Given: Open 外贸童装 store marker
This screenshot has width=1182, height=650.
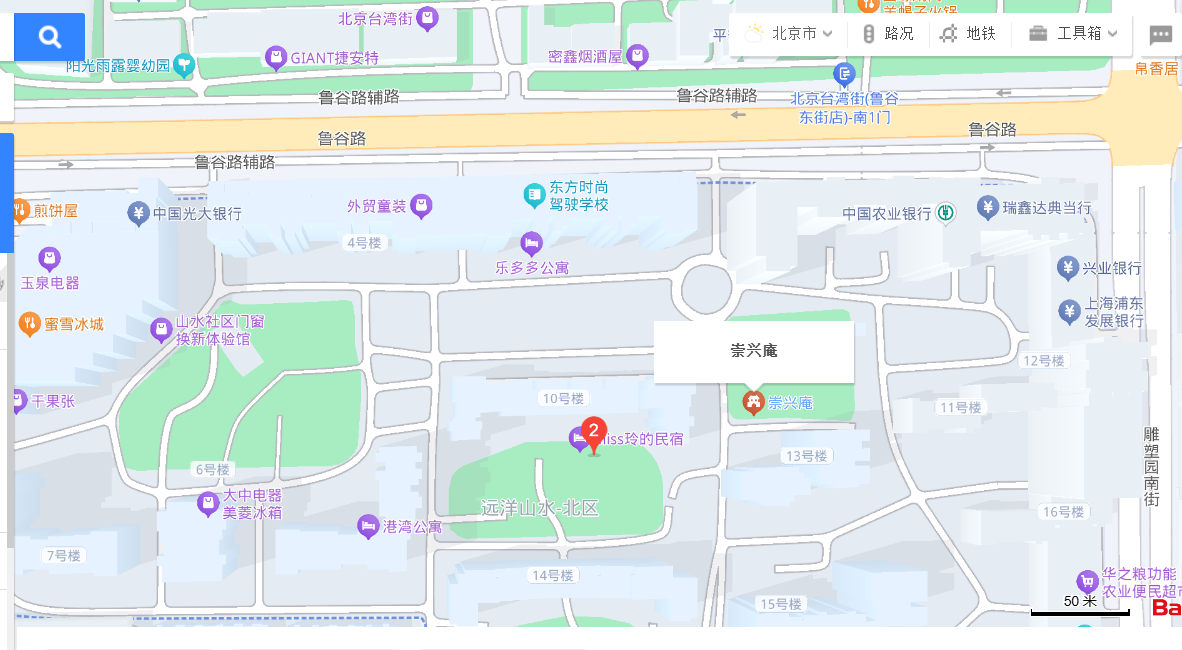Looking at the screenshot, I should click(x=421, y=206).
